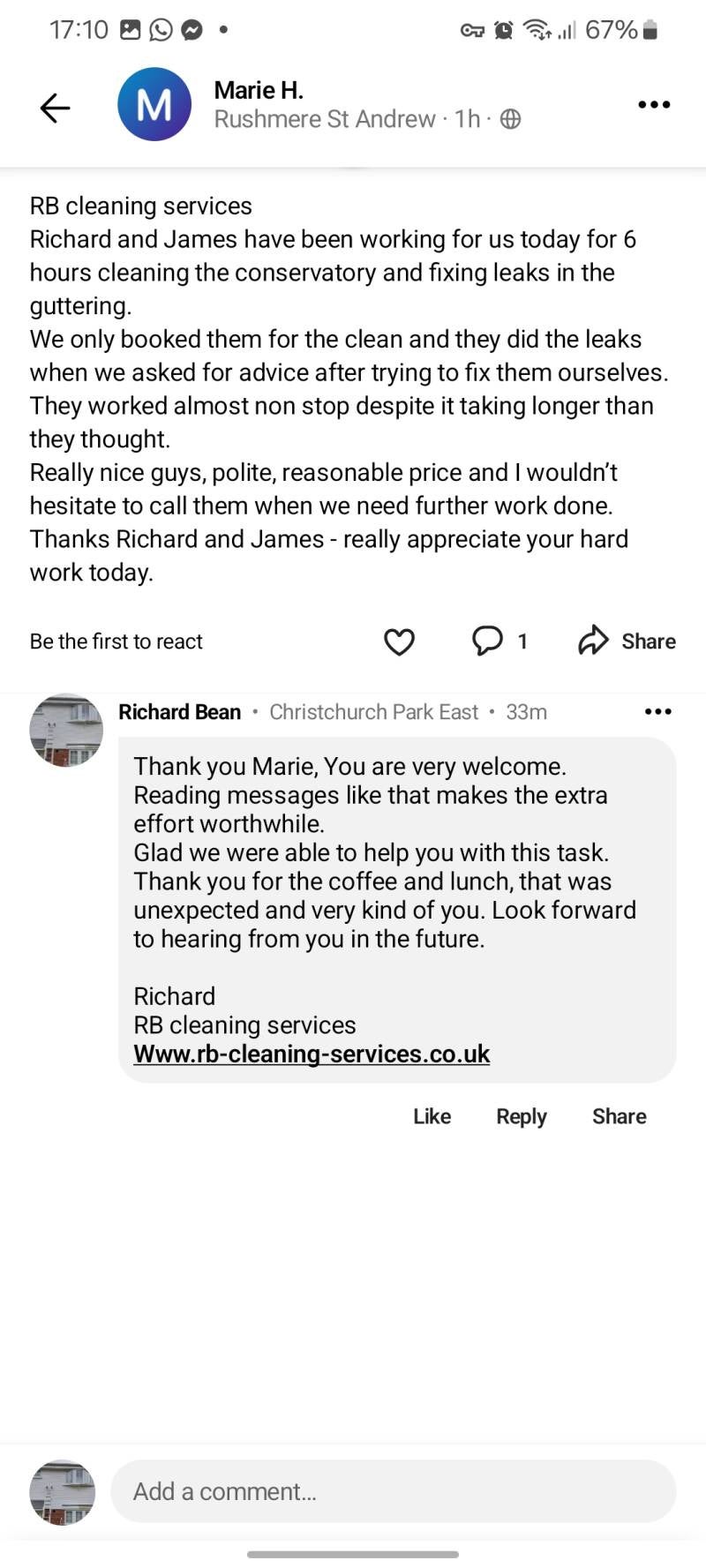Screen dimensions: 706x1568
Task: Reply to Richard Bean's comment
Action: click(522, 1116)
